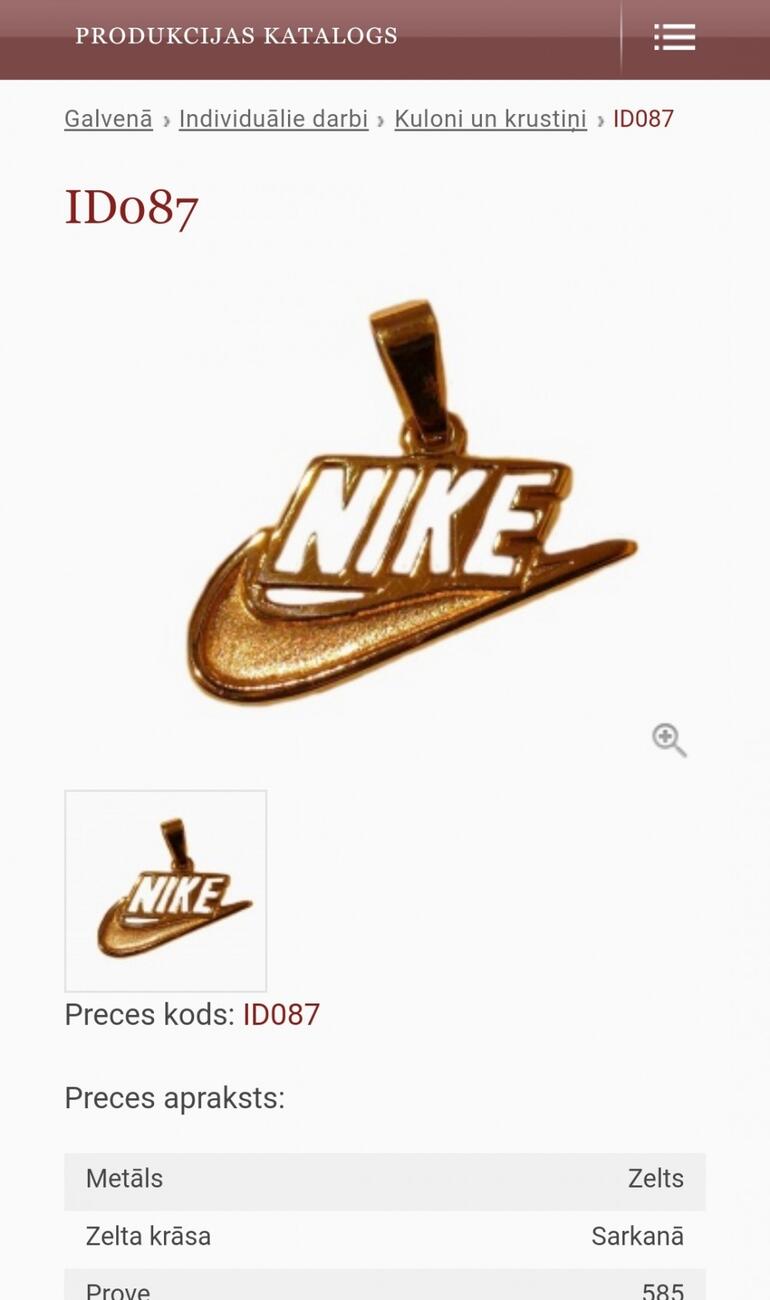The width and height of the screenshot is (770, 1300).
Task: Open the hamburger menu
Action: 674,38
